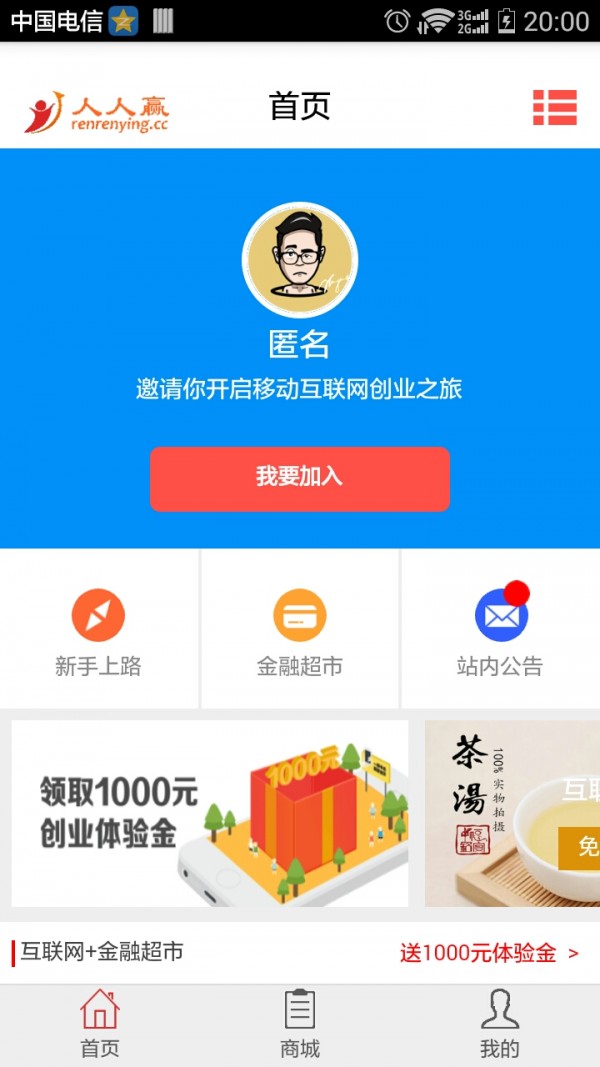The width and height of the screenshot is (600, 1067).
Task: Open 金融超市
Action: pos(300,630)
